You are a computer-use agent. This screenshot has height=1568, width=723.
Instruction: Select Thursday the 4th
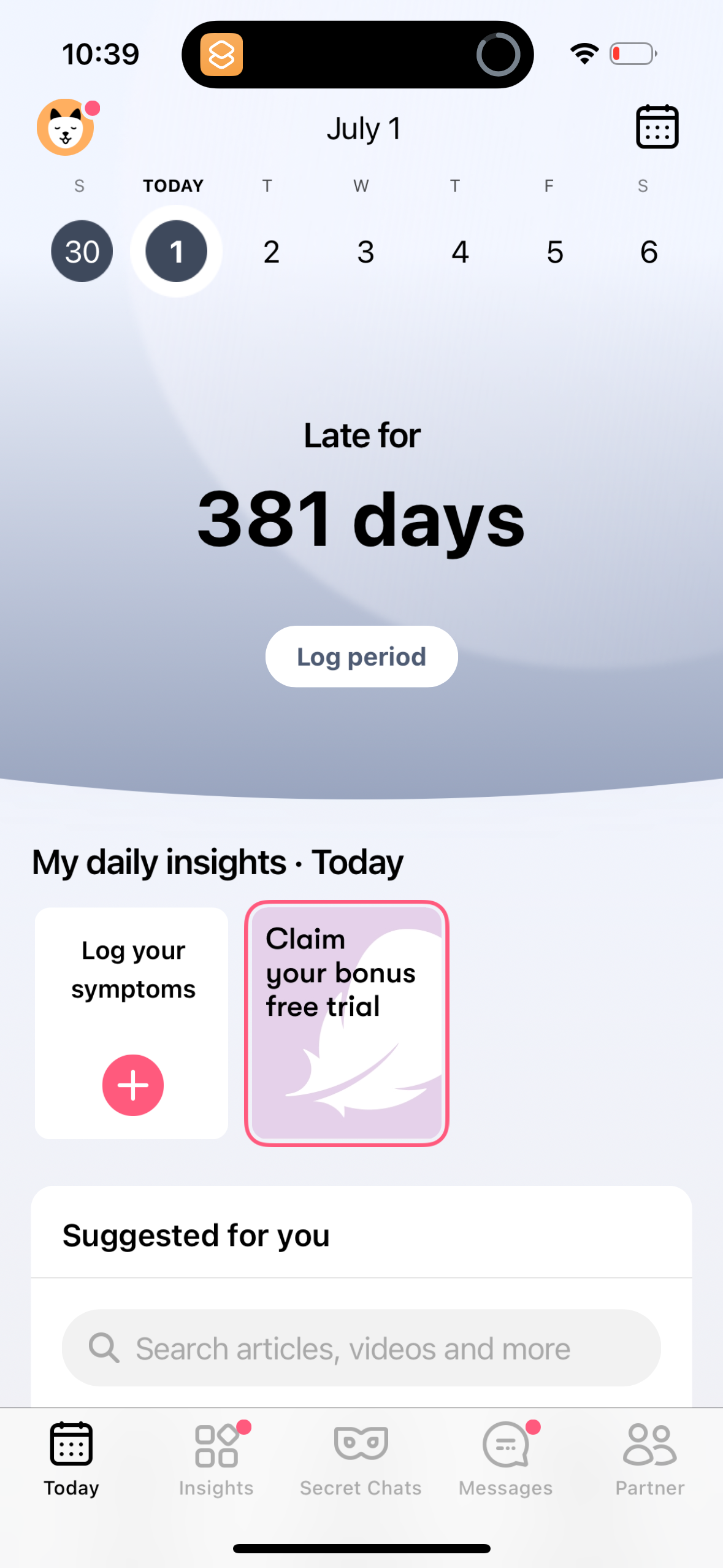(x=460, y=250)
